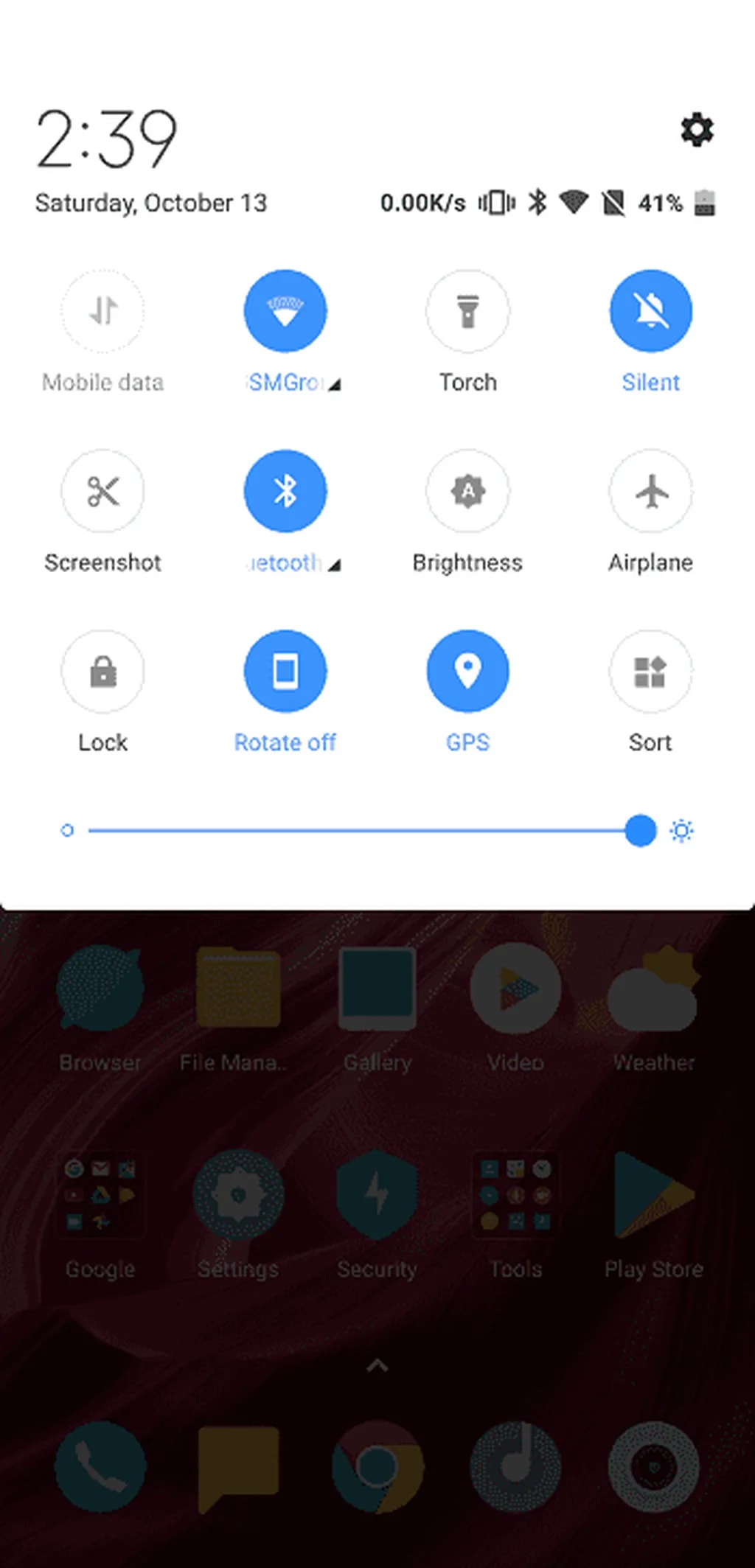Screen dimensions: 755x1568
Task: Turn off Bluetooth
Action: pyautogui.click(x=285, y=491)
